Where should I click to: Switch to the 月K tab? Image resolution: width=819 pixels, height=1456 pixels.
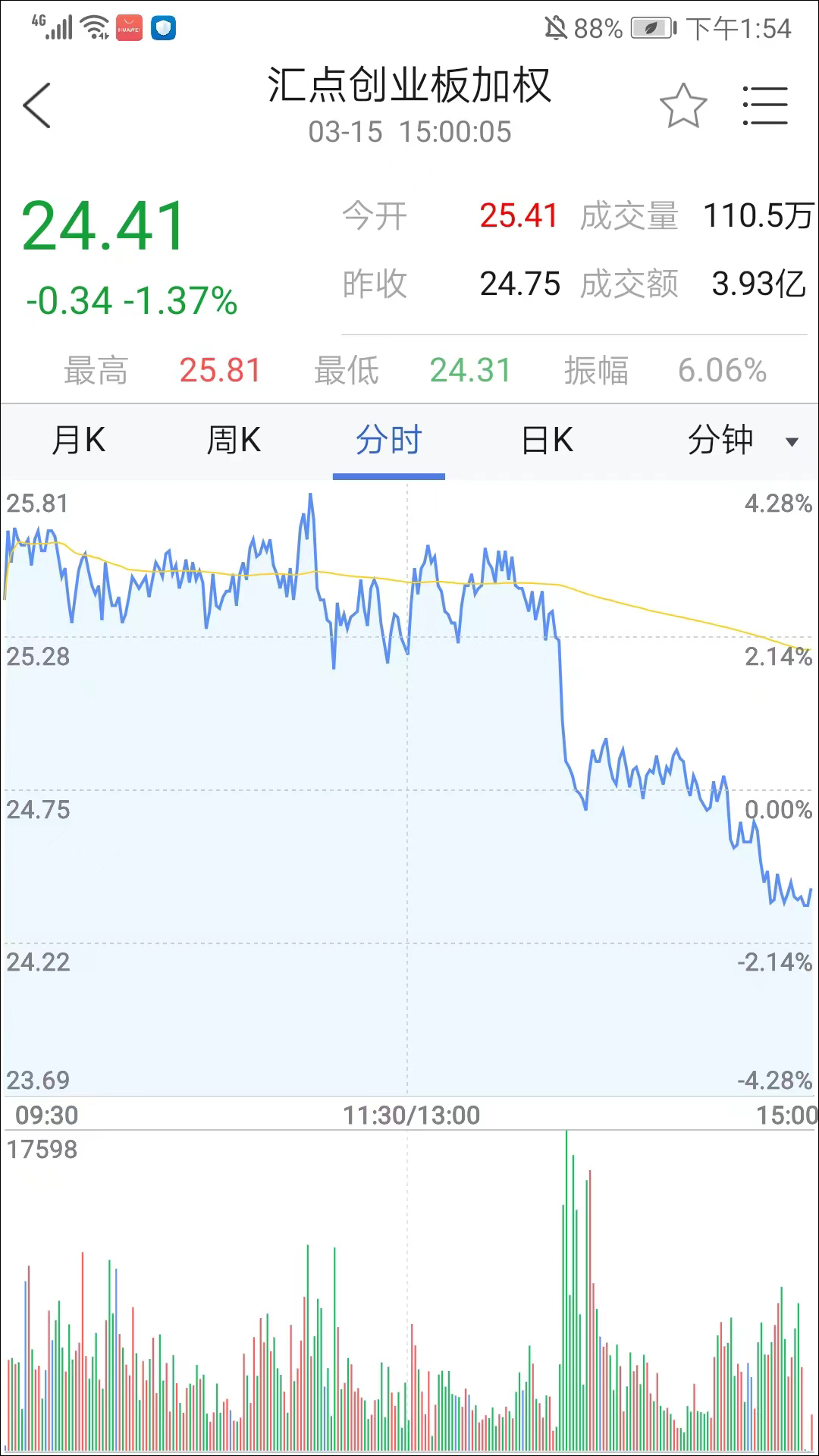pyautogui.click(x=78, y=441)
